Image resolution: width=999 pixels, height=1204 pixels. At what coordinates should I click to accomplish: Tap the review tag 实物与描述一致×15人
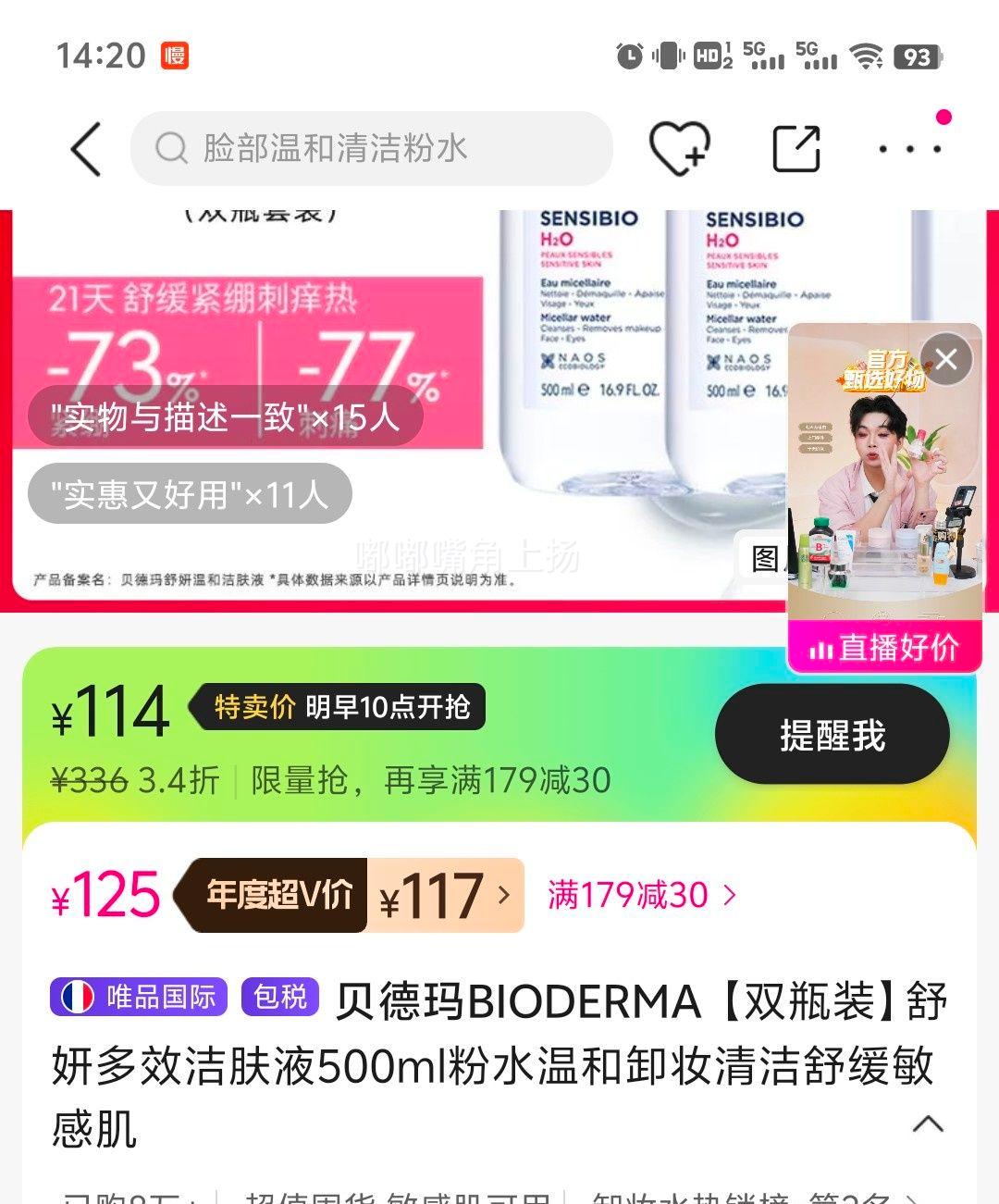tap(225, 416)
